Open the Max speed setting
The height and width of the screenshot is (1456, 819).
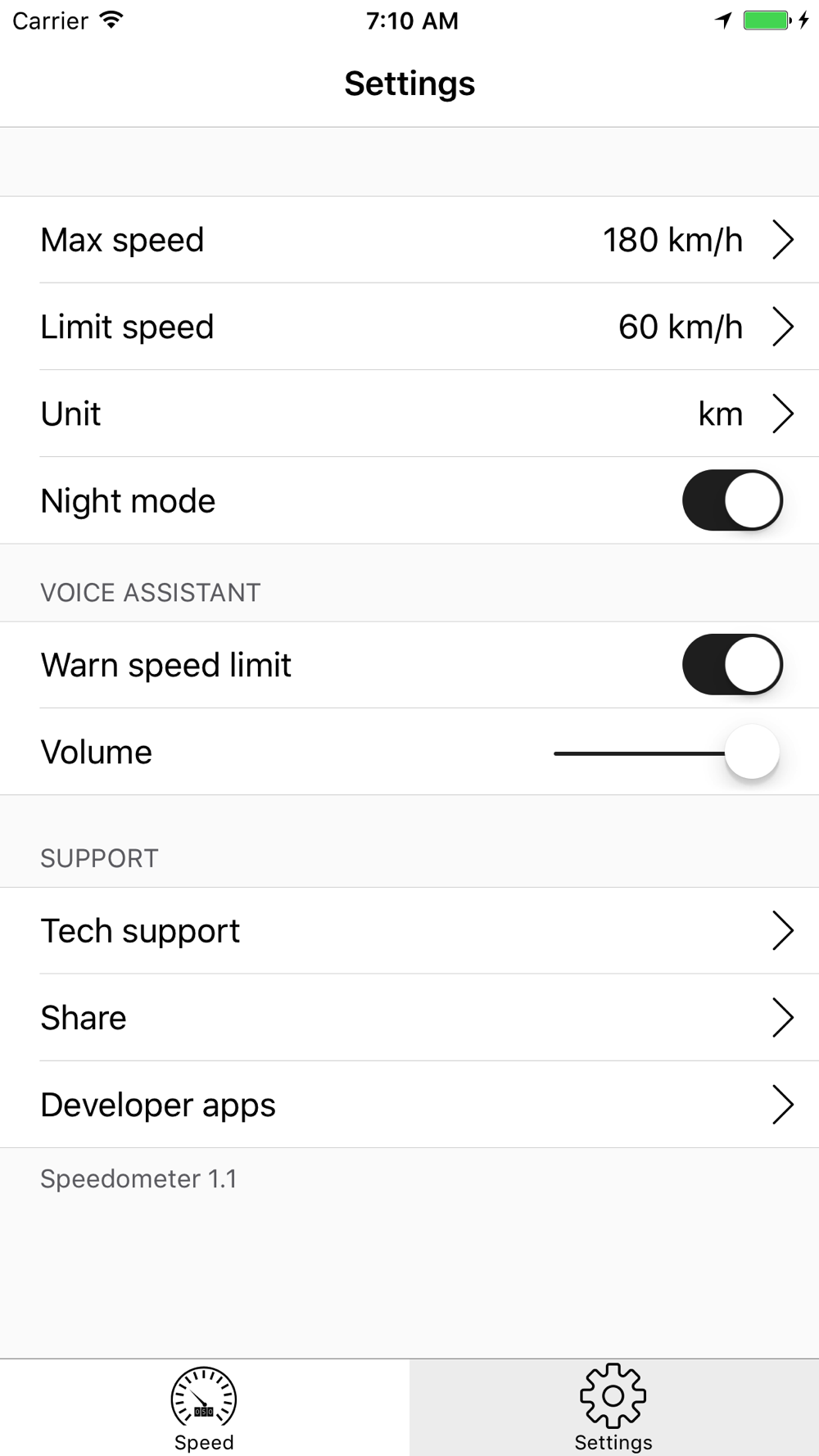point(409,240)
